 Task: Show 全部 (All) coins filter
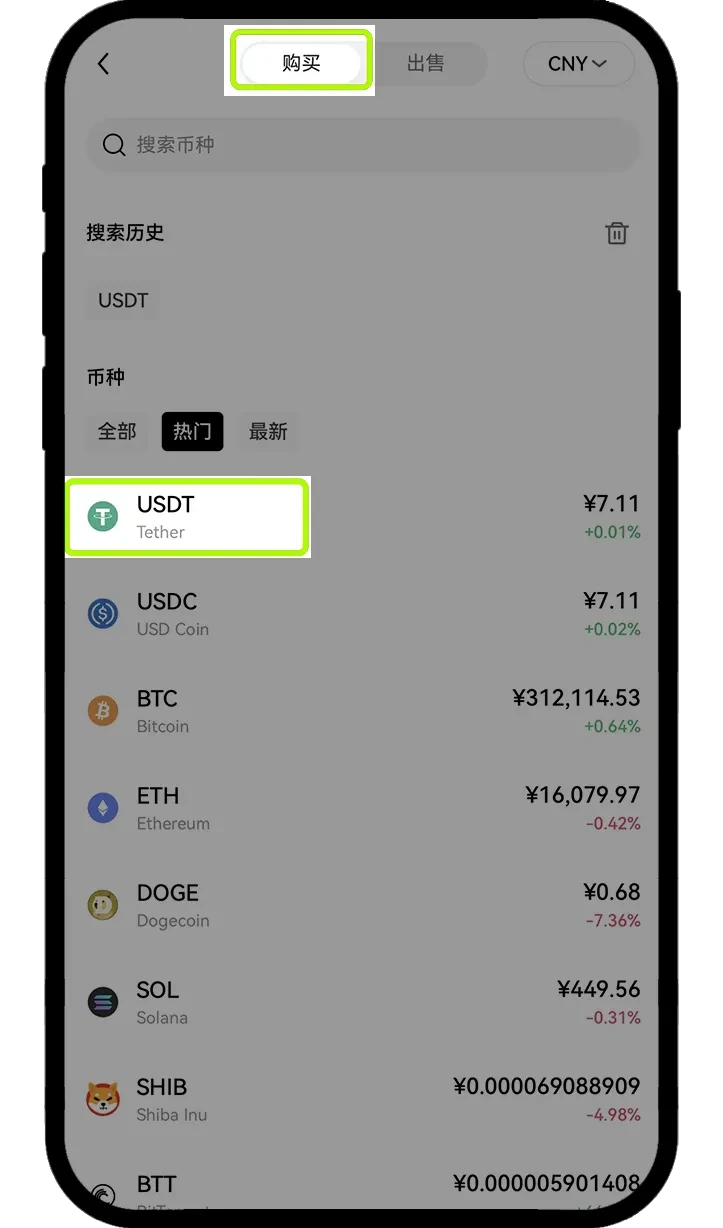pyautogui.click(x=117, y=432)
